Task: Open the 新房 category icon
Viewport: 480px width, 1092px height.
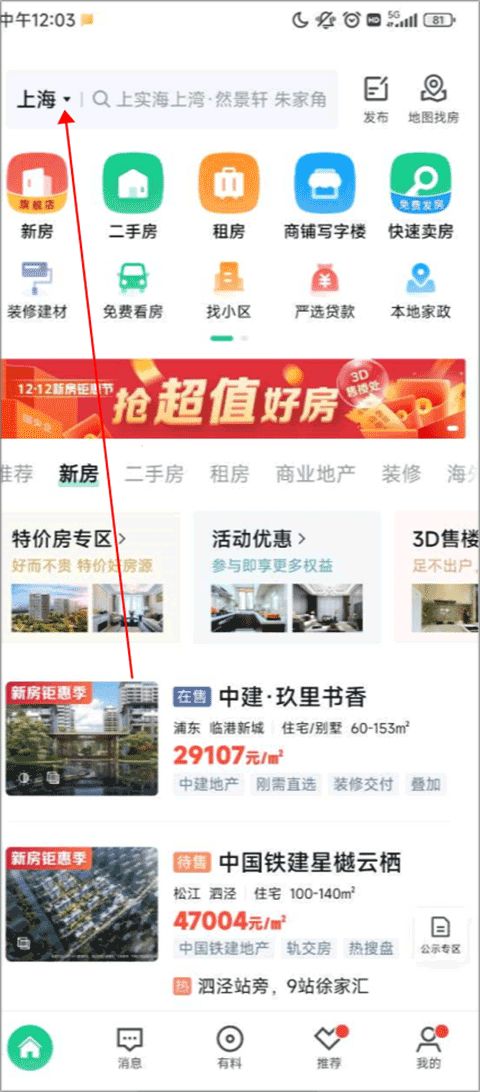Action: coord(37,197)
